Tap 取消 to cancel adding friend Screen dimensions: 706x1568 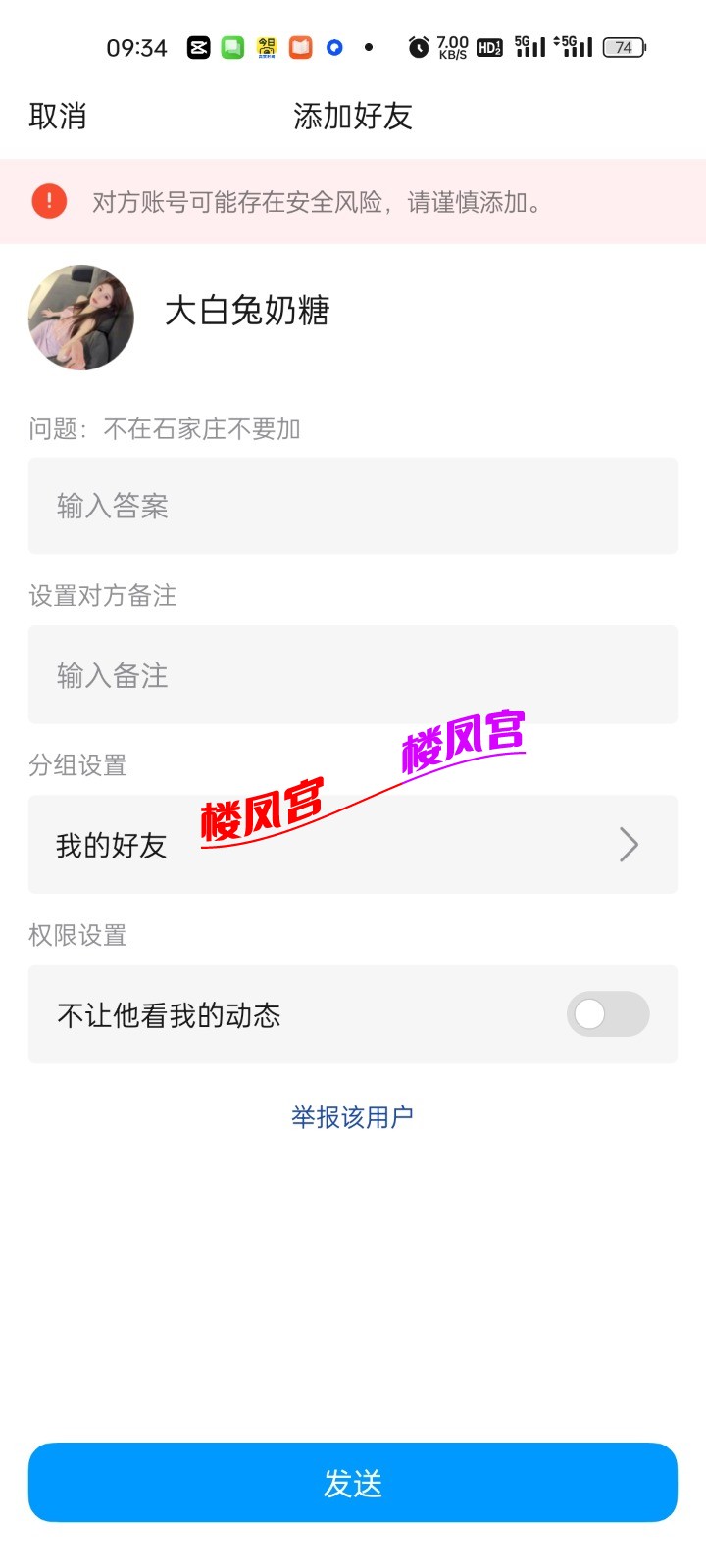tap(58, 117)
